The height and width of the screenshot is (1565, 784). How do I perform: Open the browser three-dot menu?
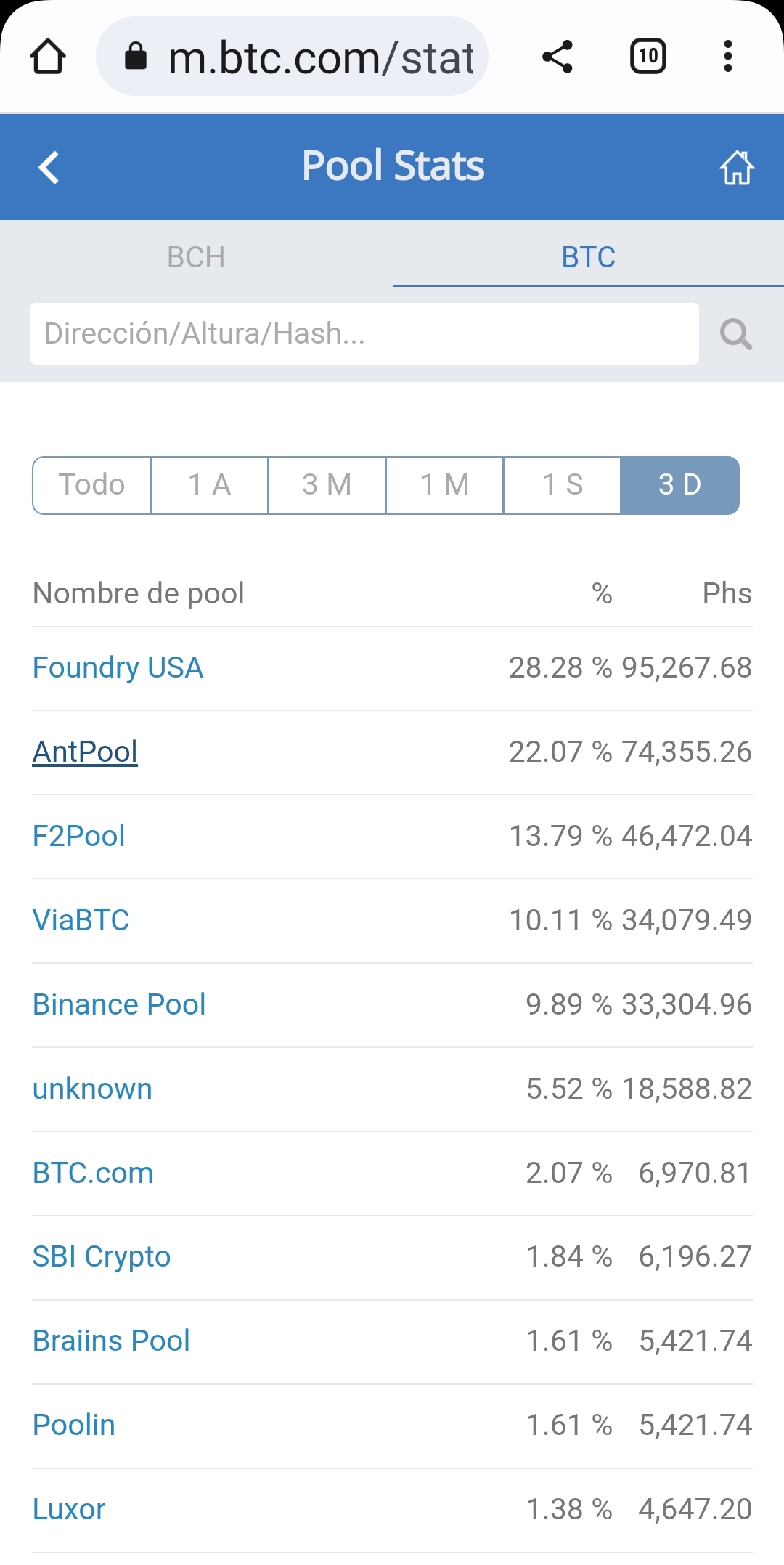[727, 56]
